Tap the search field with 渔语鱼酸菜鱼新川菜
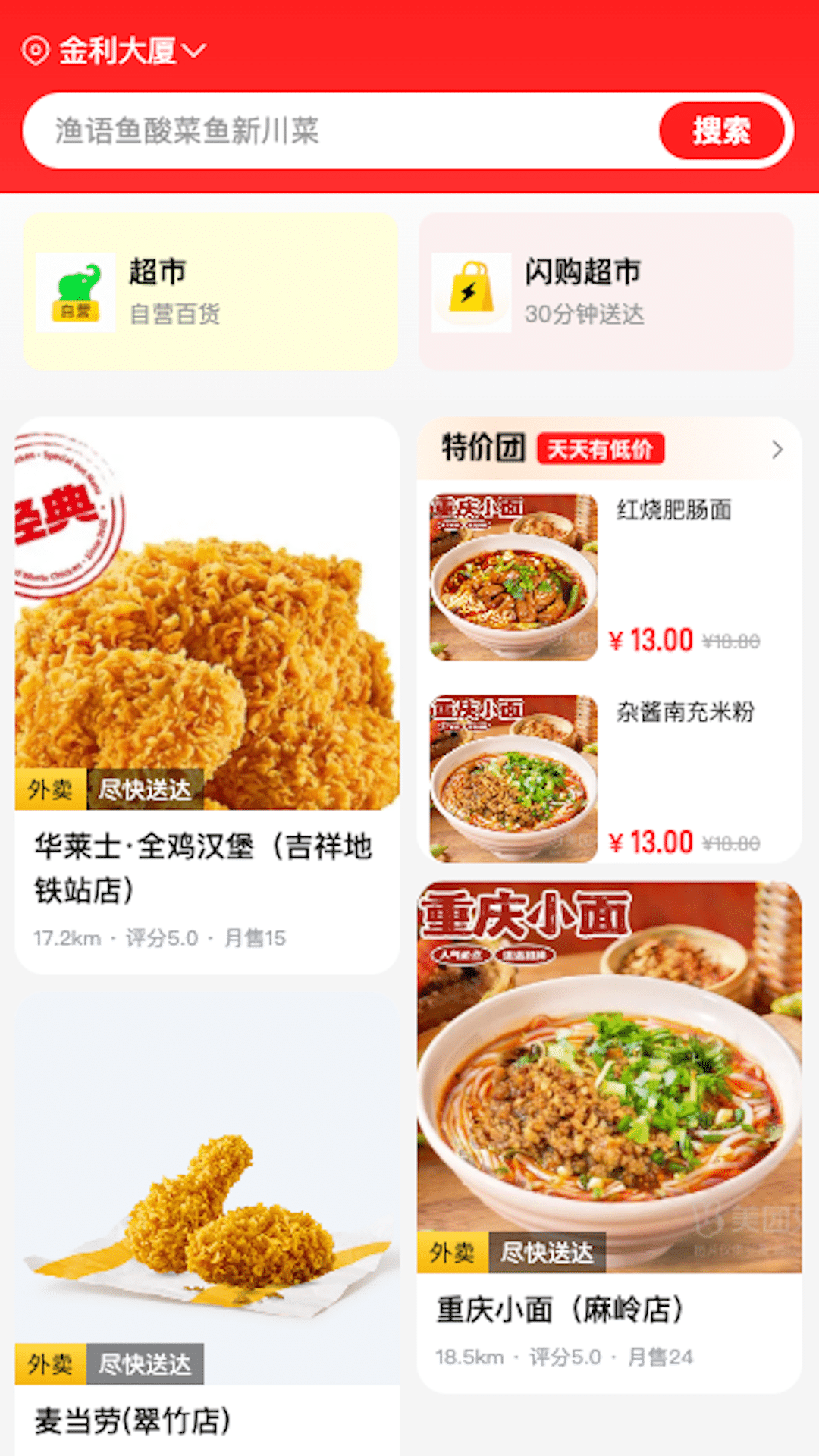The image size is (819, 1456). [x=341, y=130]
